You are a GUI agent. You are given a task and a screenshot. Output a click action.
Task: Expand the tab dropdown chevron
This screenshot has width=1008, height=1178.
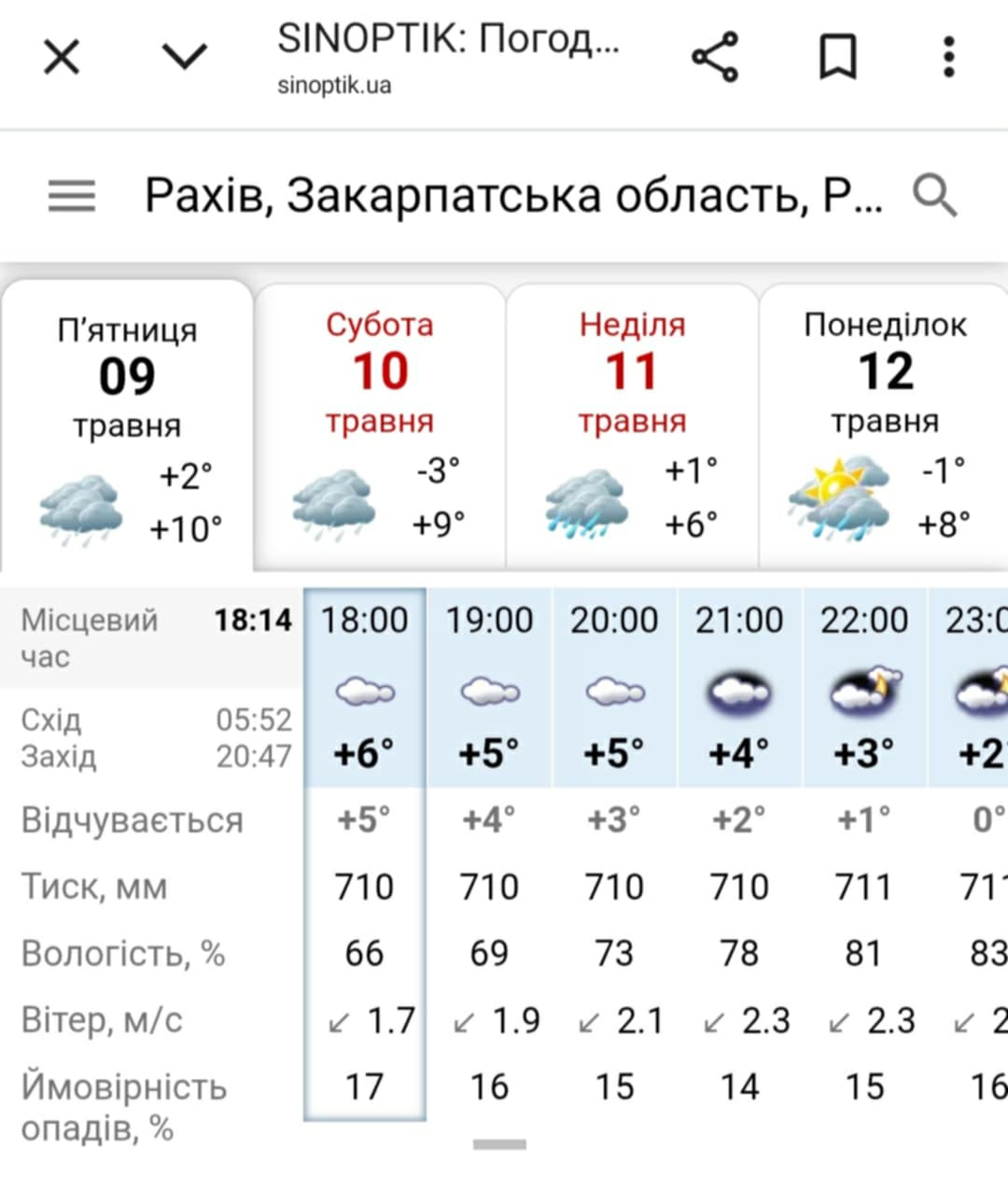(184, 56)
